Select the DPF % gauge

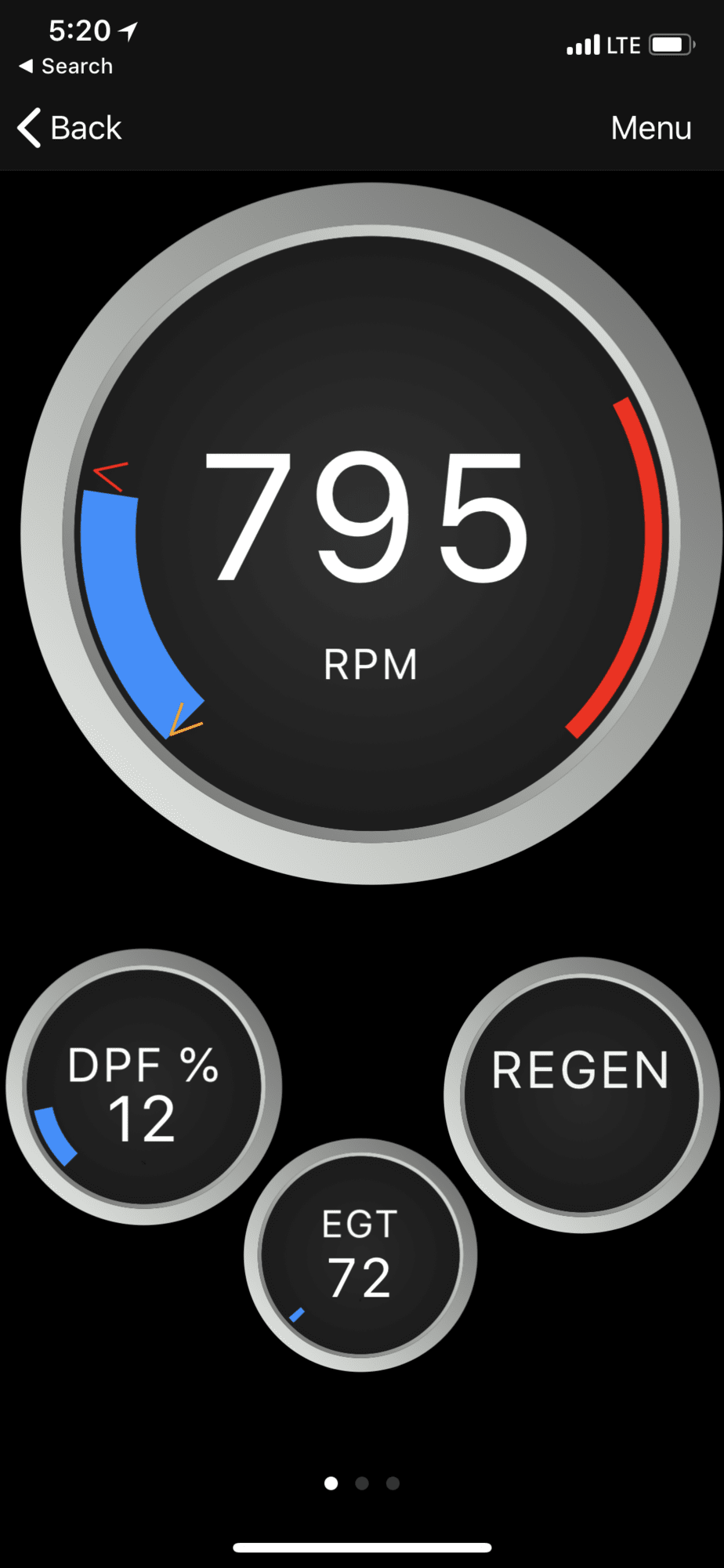point(143,1087)
